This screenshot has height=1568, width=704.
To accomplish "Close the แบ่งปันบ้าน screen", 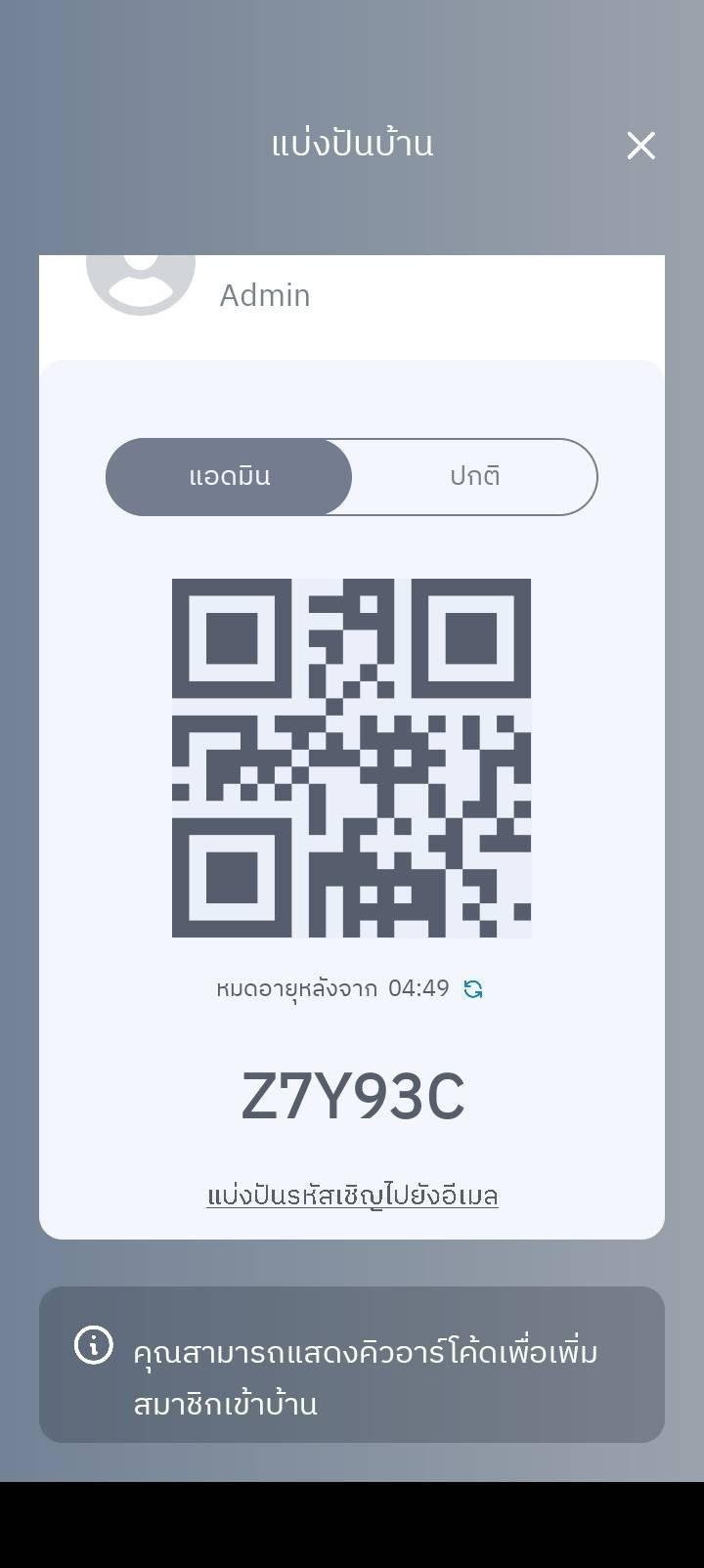I will click(640, 146).
